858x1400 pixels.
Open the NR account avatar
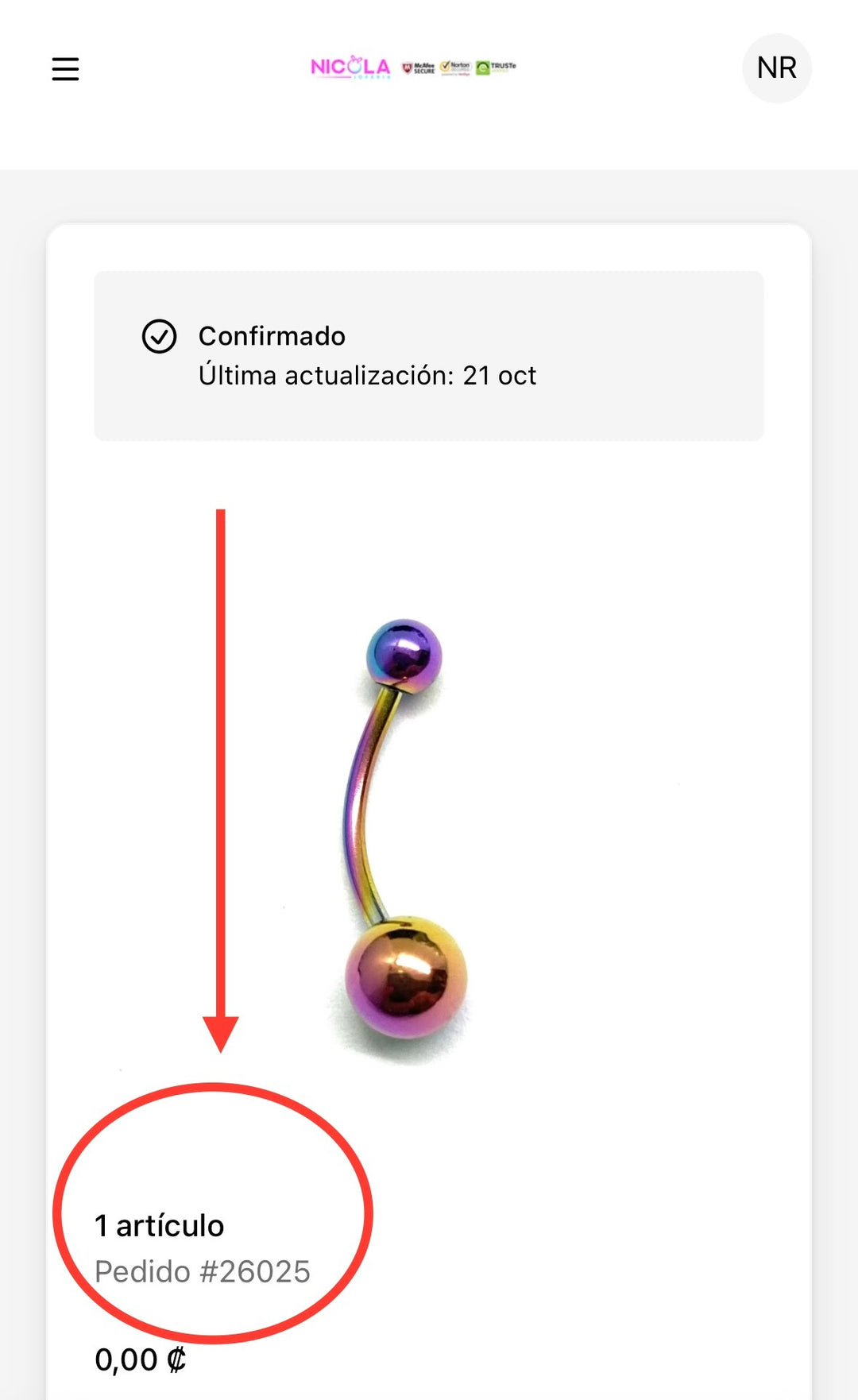pos(776,68)
